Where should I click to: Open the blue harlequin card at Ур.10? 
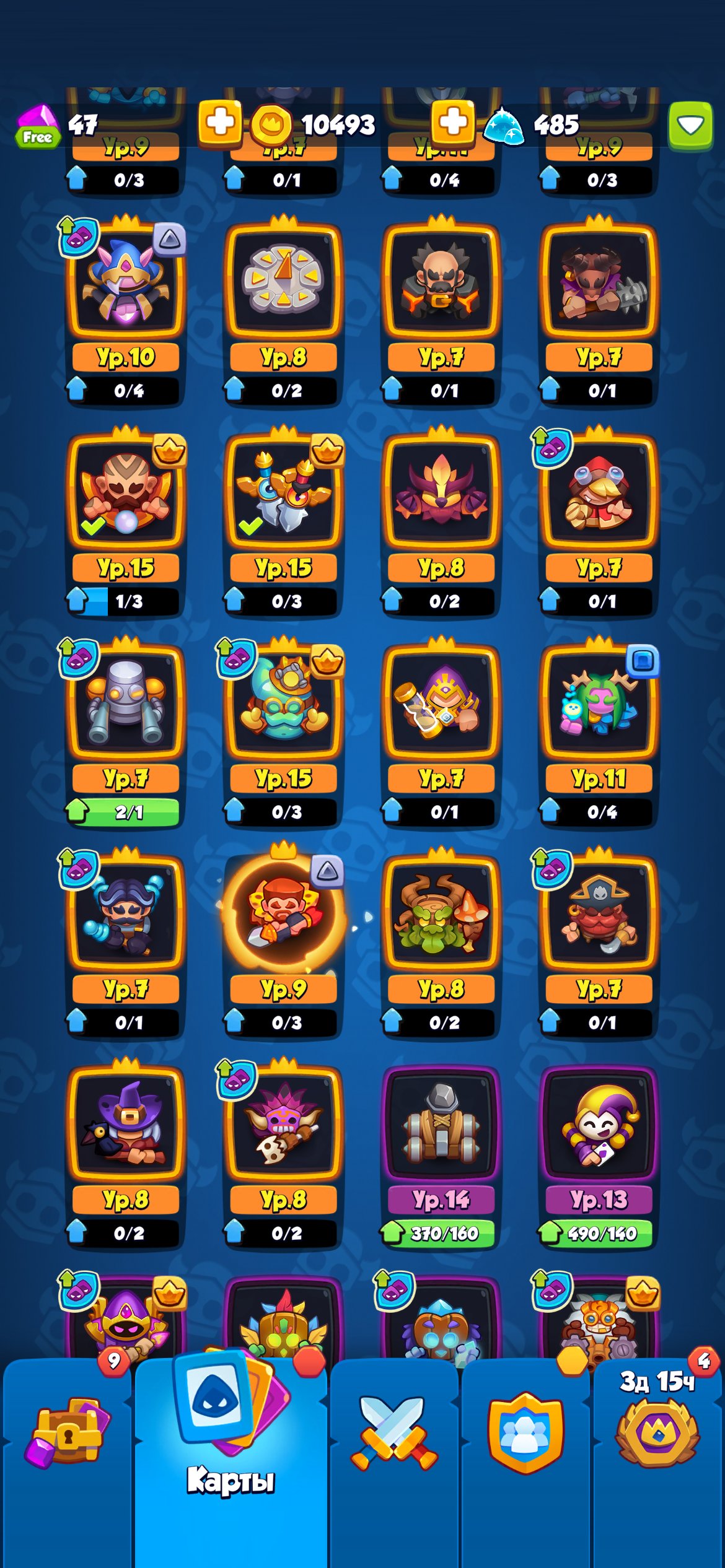(x=126, y=314)
